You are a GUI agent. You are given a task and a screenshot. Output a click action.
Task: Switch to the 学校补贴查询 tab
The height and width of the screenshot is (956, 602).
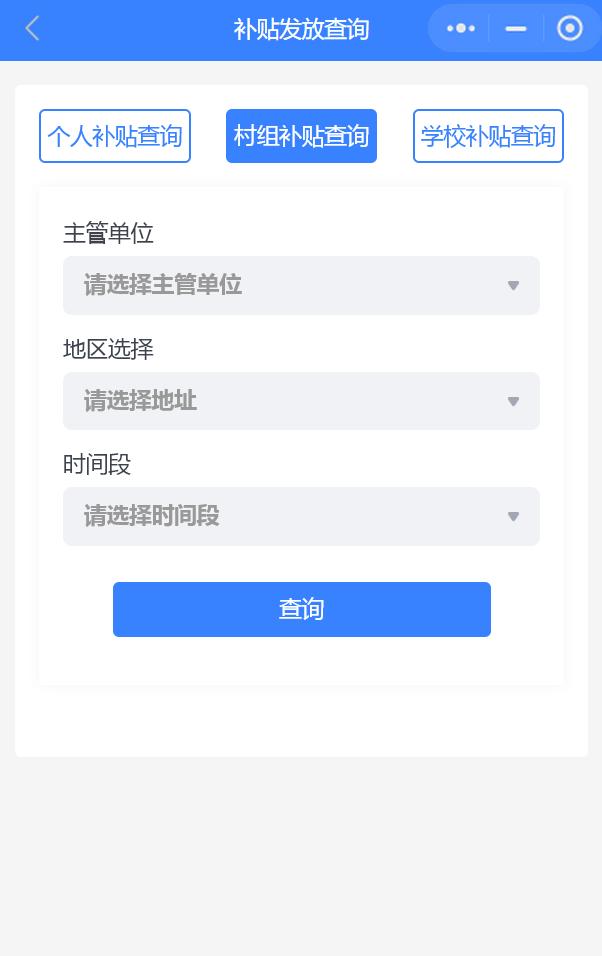click(x=488, y=136)
